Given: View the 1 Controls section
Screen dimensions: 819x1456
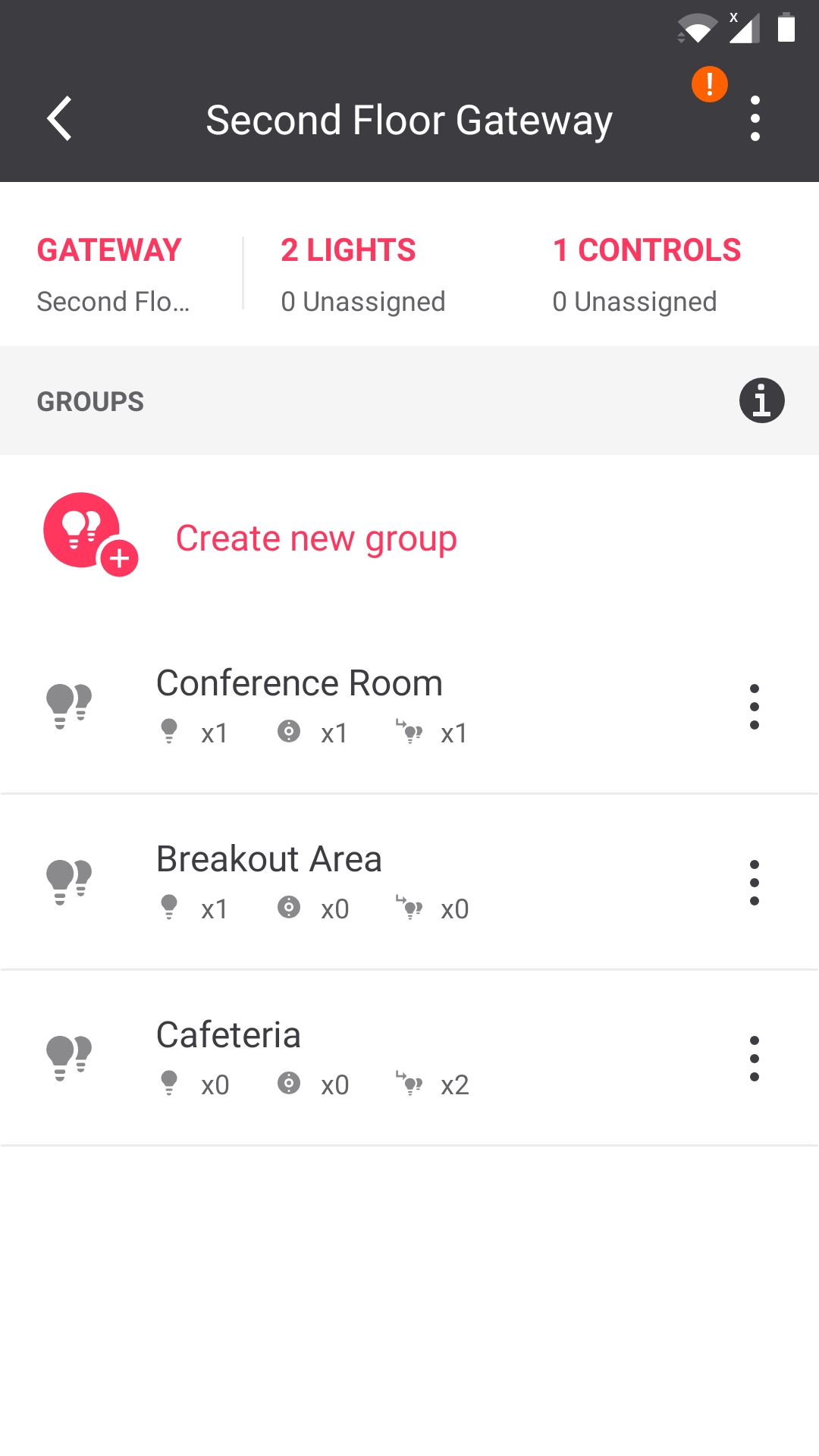Looking at the screenshot, I should click(646, 274).
